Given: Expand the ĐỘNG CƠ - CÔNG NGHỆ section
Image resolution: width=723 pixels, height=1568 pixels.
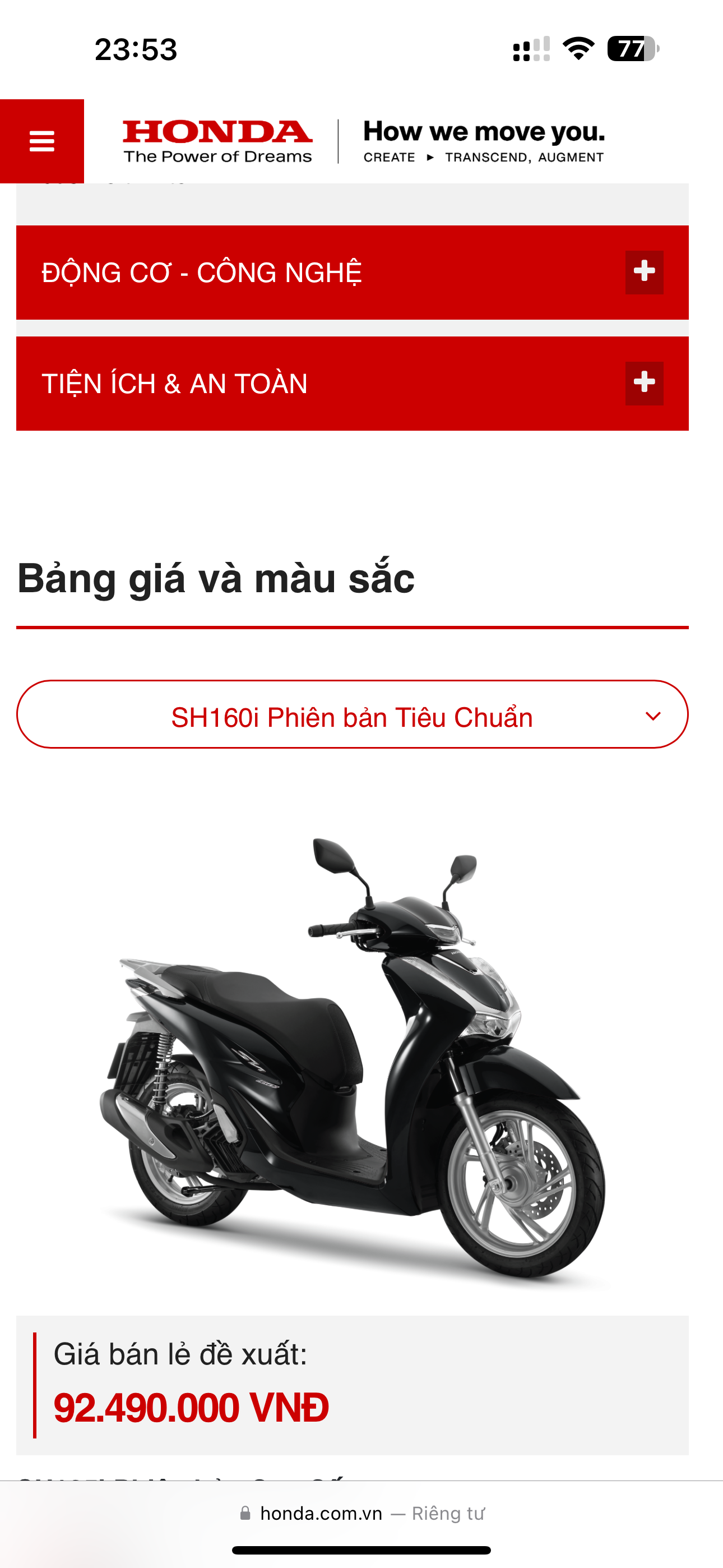Looking at the screenshot, I should [x=644, y=272].
